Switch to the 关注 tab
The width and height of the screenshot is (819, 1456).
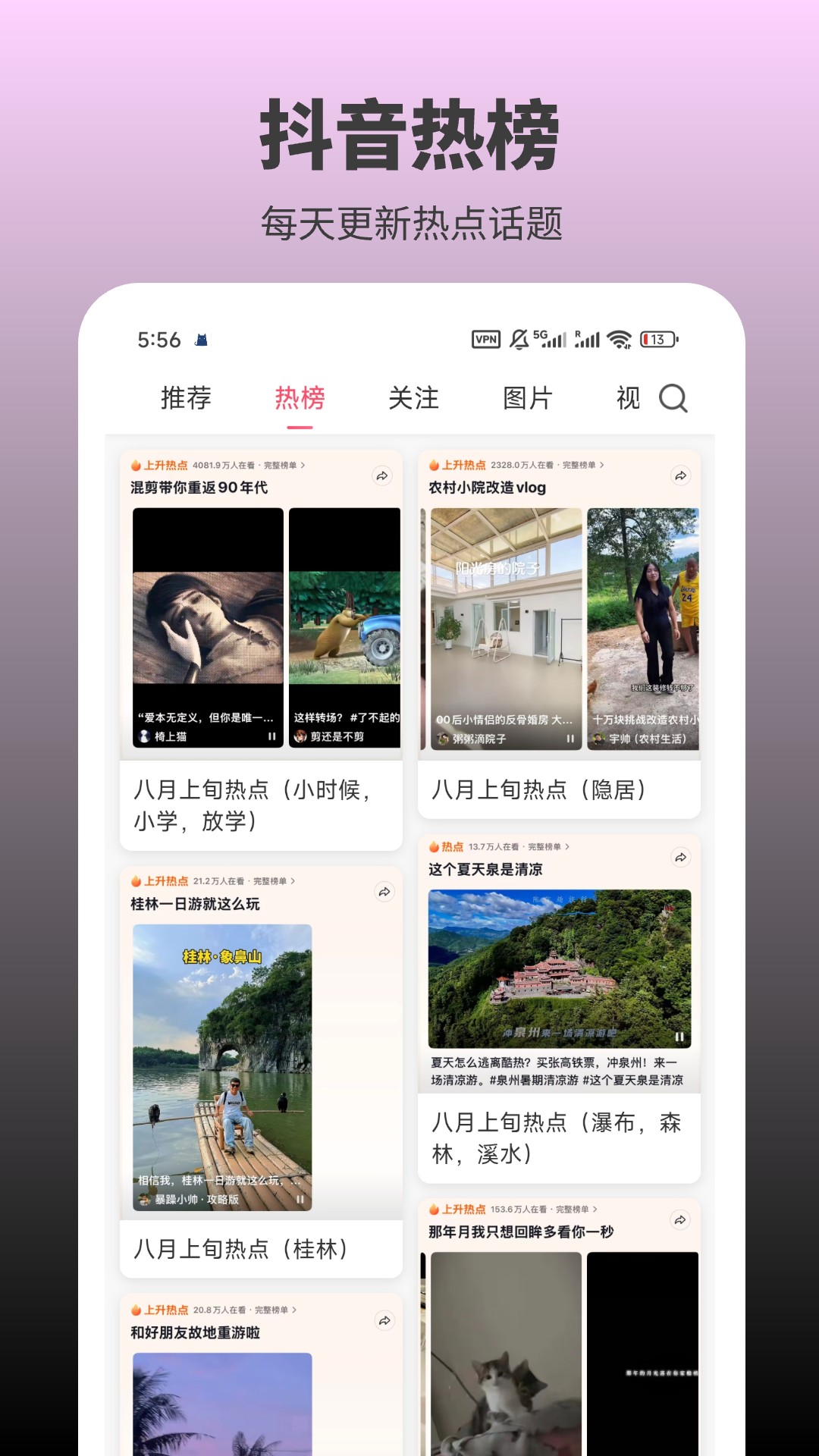coord(413,397)
